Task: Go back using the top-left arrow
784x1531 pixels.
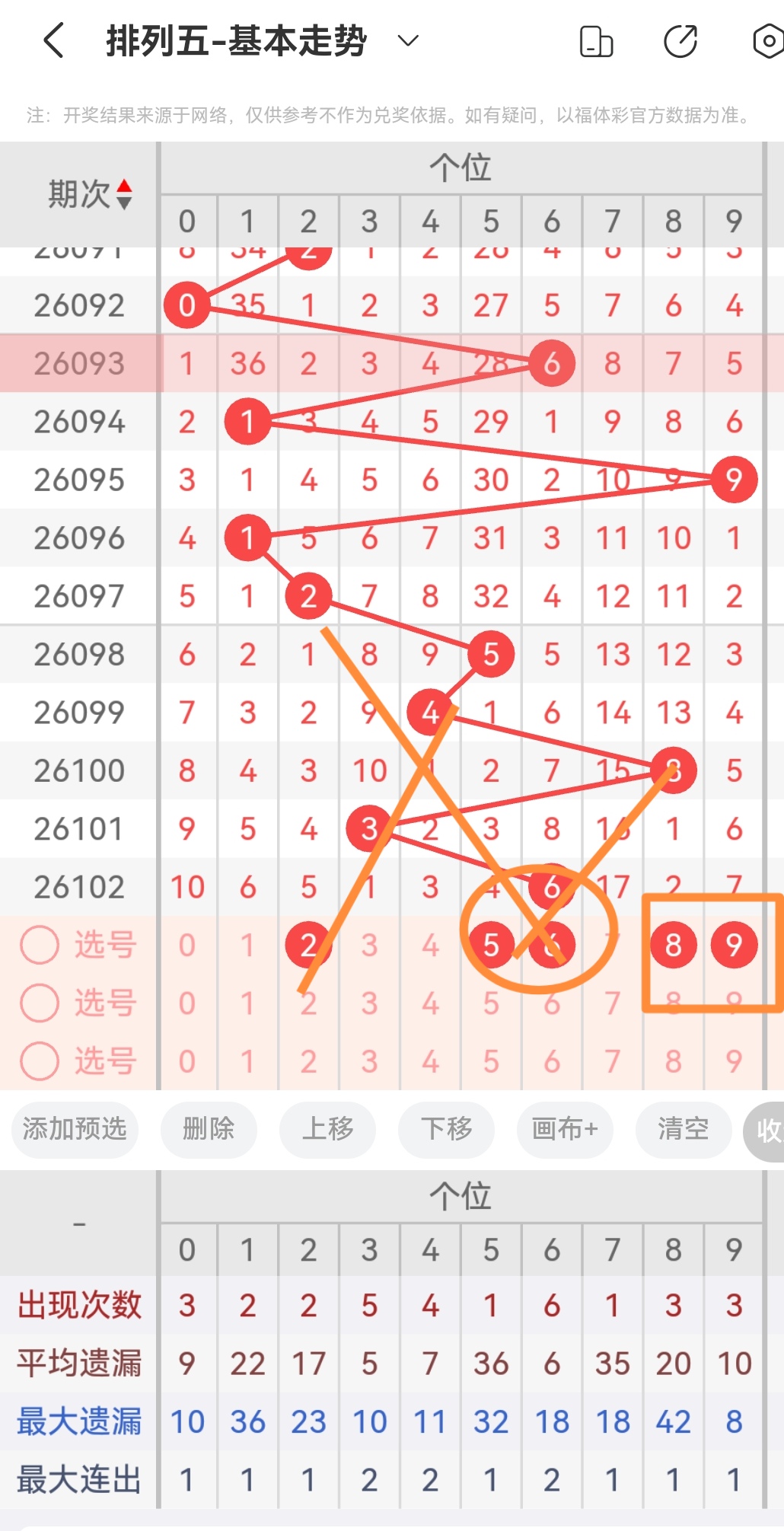Action: pos(53,40)
